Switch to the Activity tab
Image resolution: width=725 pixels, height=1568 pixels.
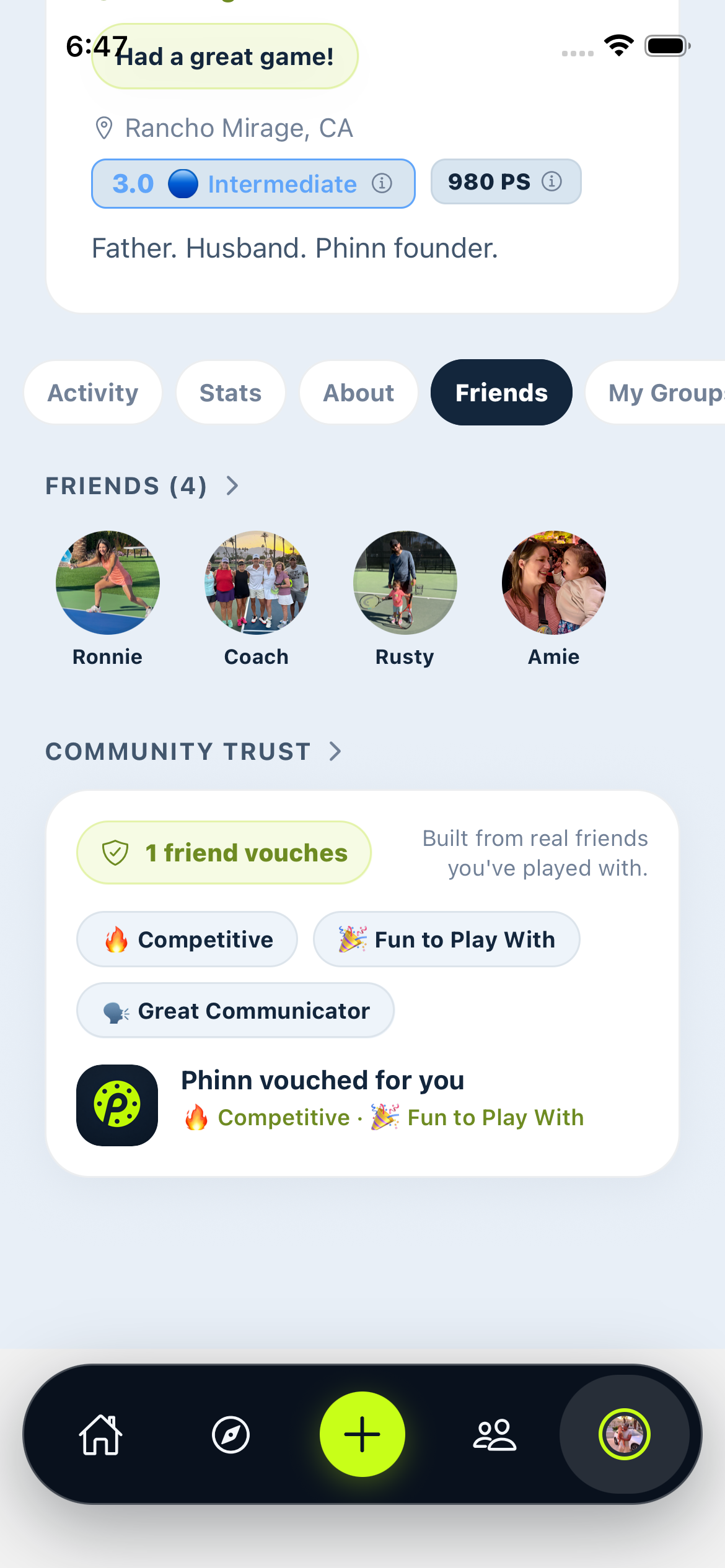coord(93,393)
